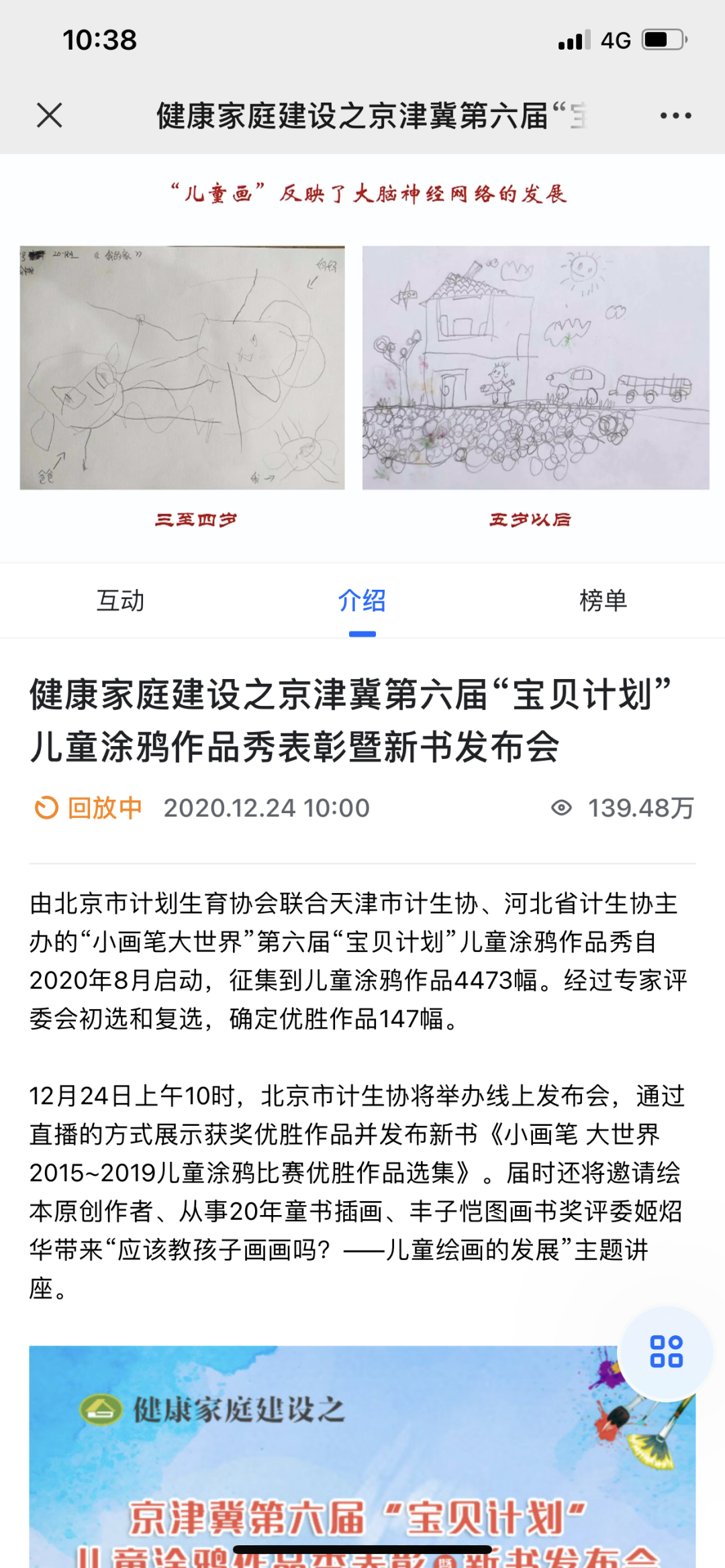Close the live broadcast page

[x=50, y=115]
